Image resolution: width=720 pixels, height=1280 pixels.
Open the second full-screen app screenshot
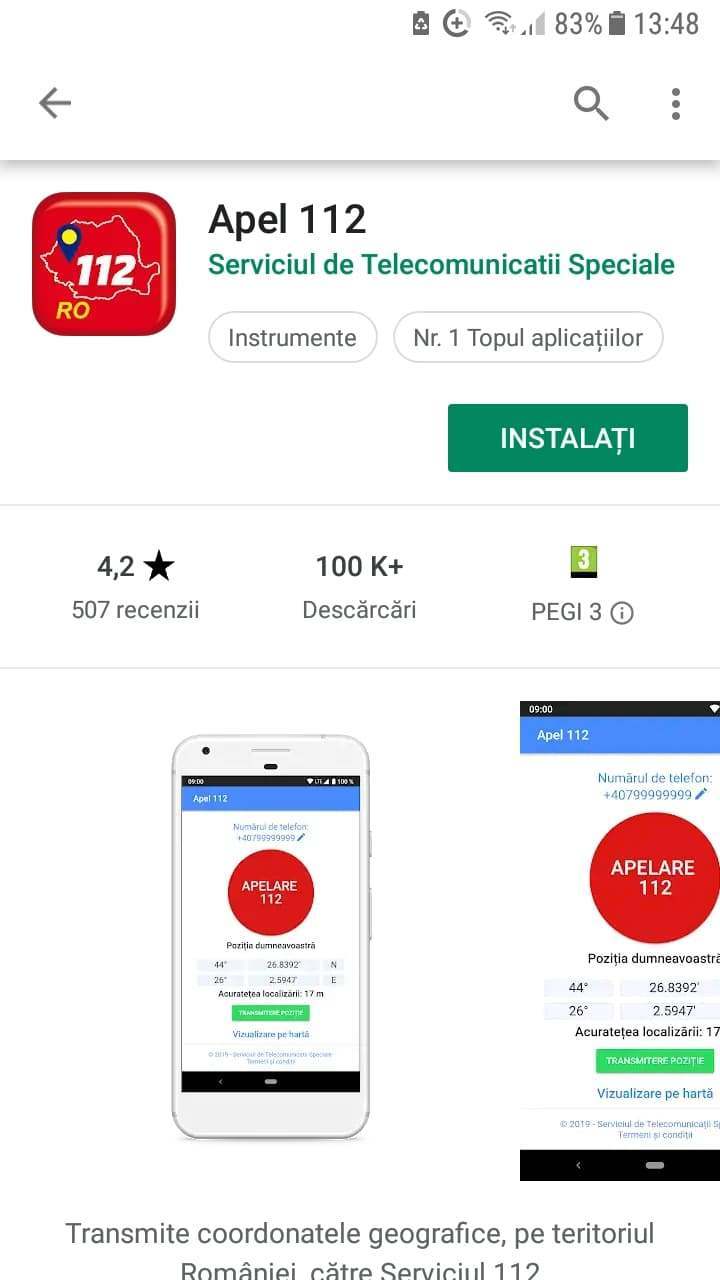(620, 940)
